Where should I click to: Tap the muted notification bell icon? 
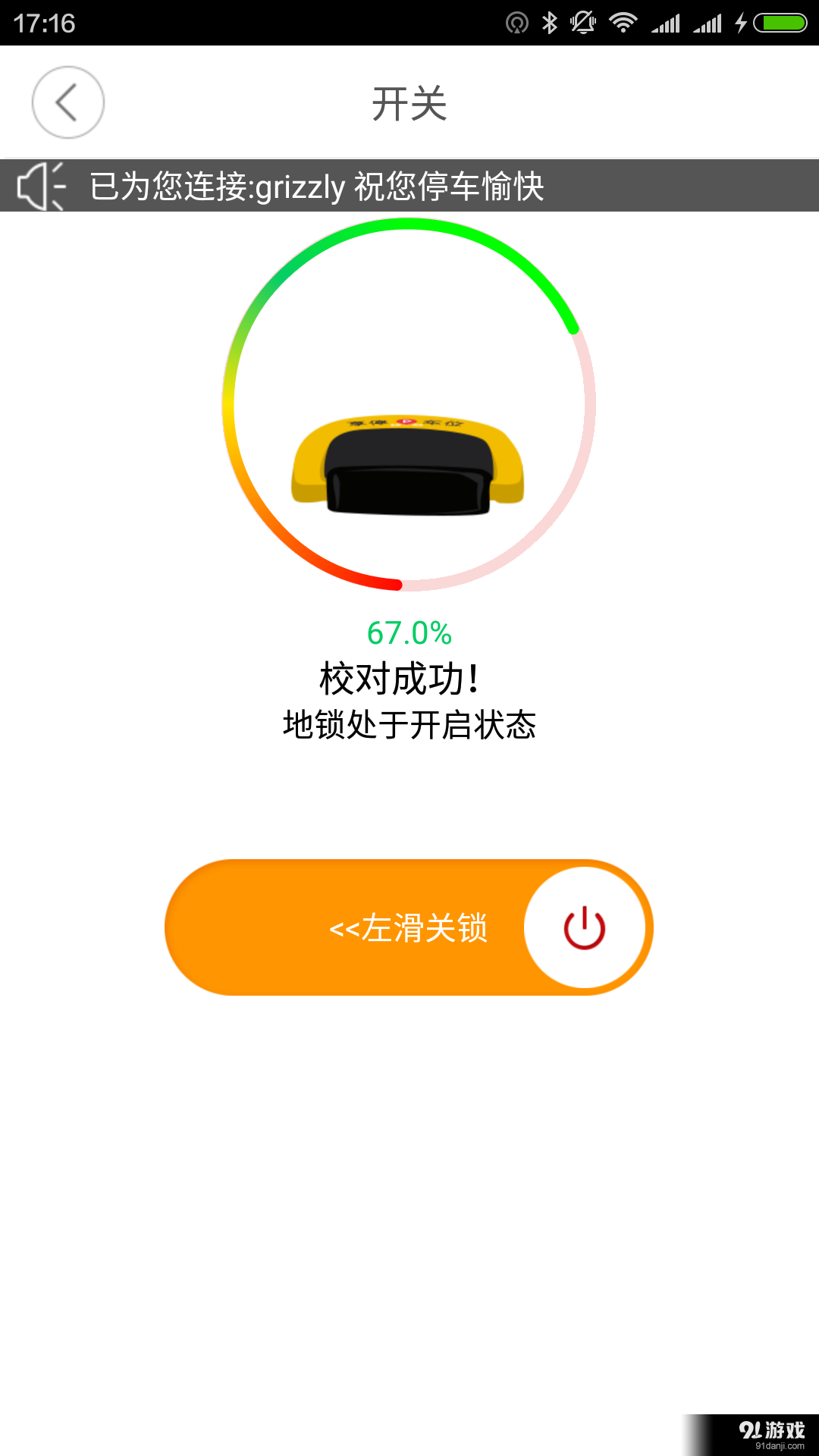click(x=582, y=21)
